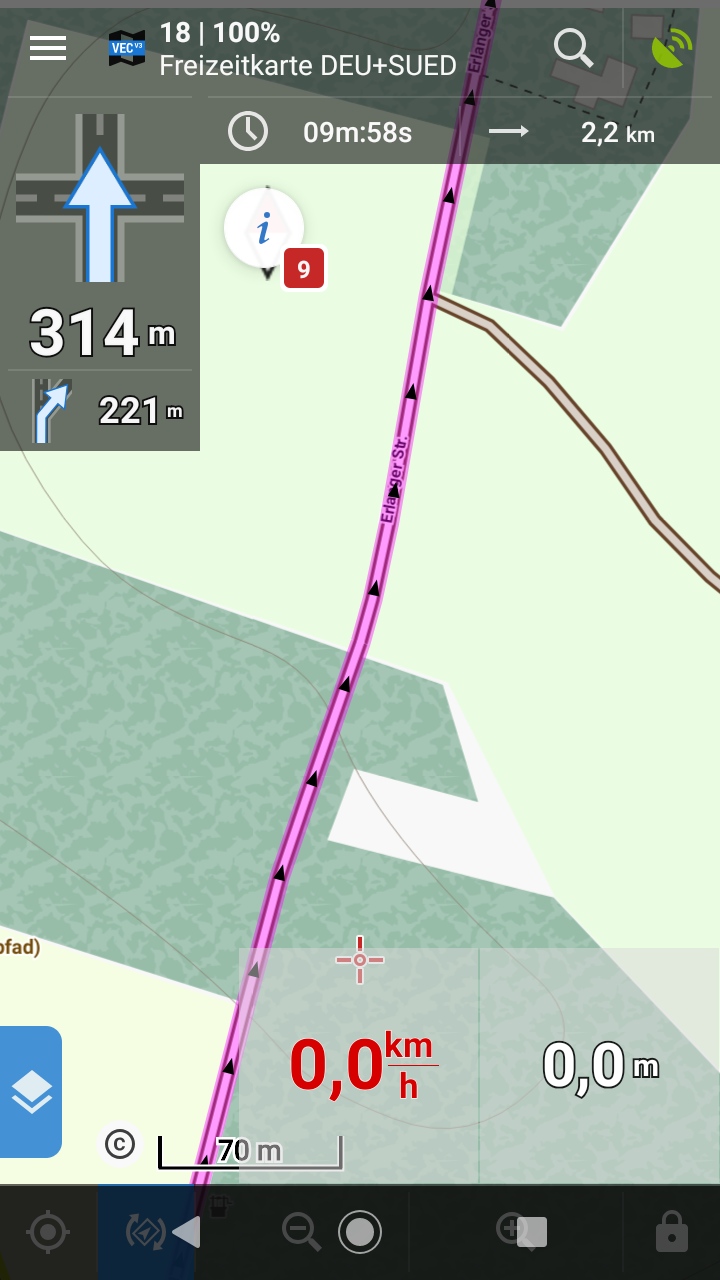
Task: Open the search magnifier icon
Action: [573, 47]
